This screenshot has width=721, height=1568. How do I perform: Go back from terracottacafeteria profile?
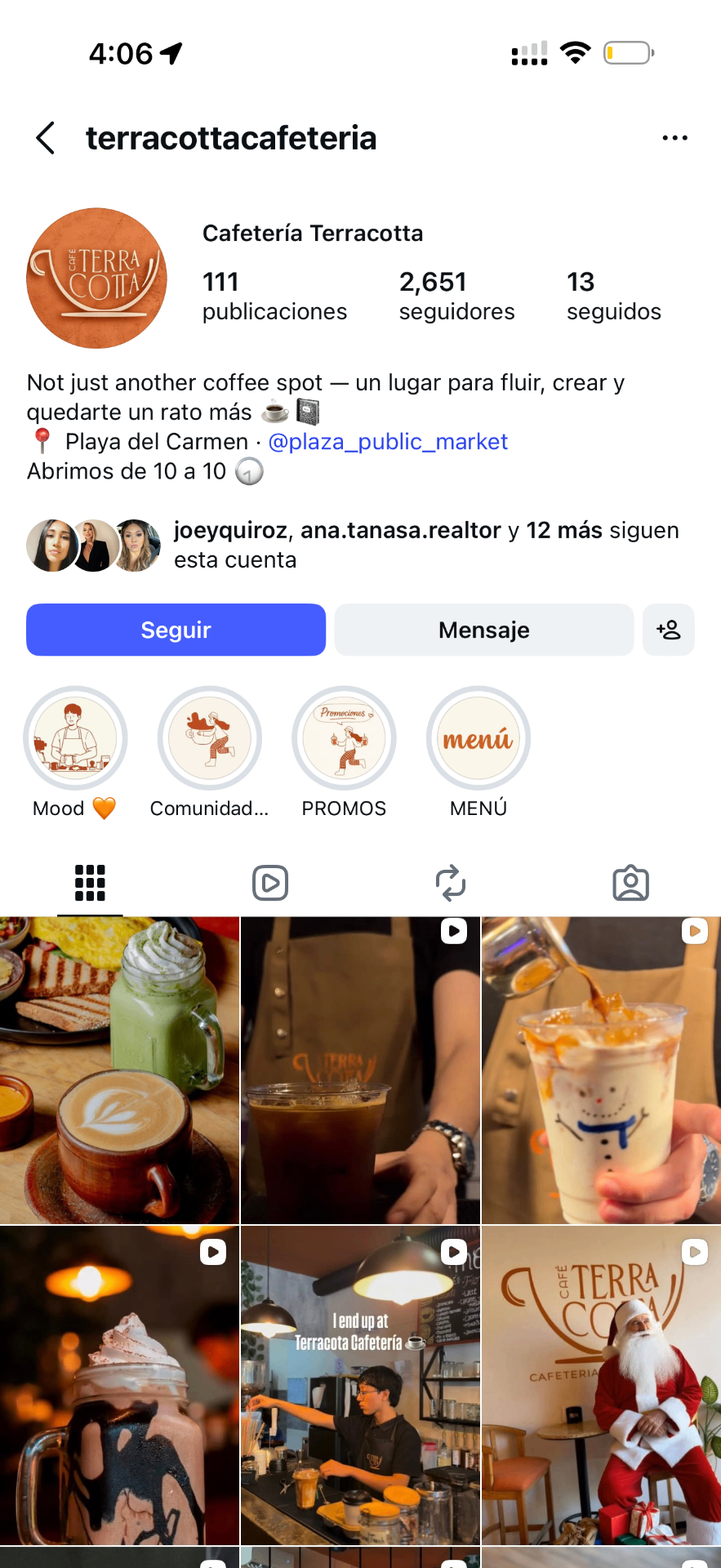click(46, 138)
